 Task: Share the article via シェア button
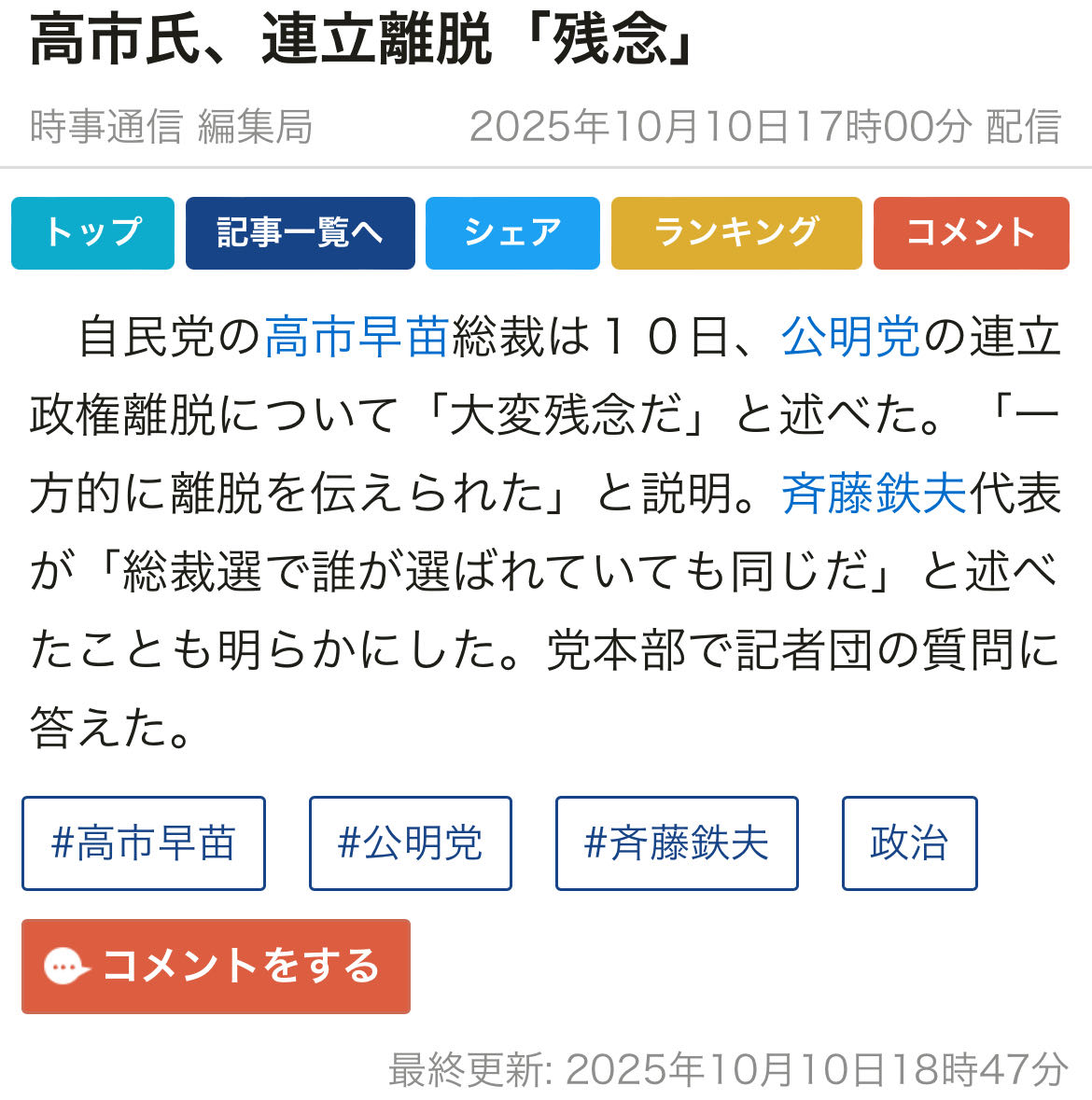tap(512, 233)
